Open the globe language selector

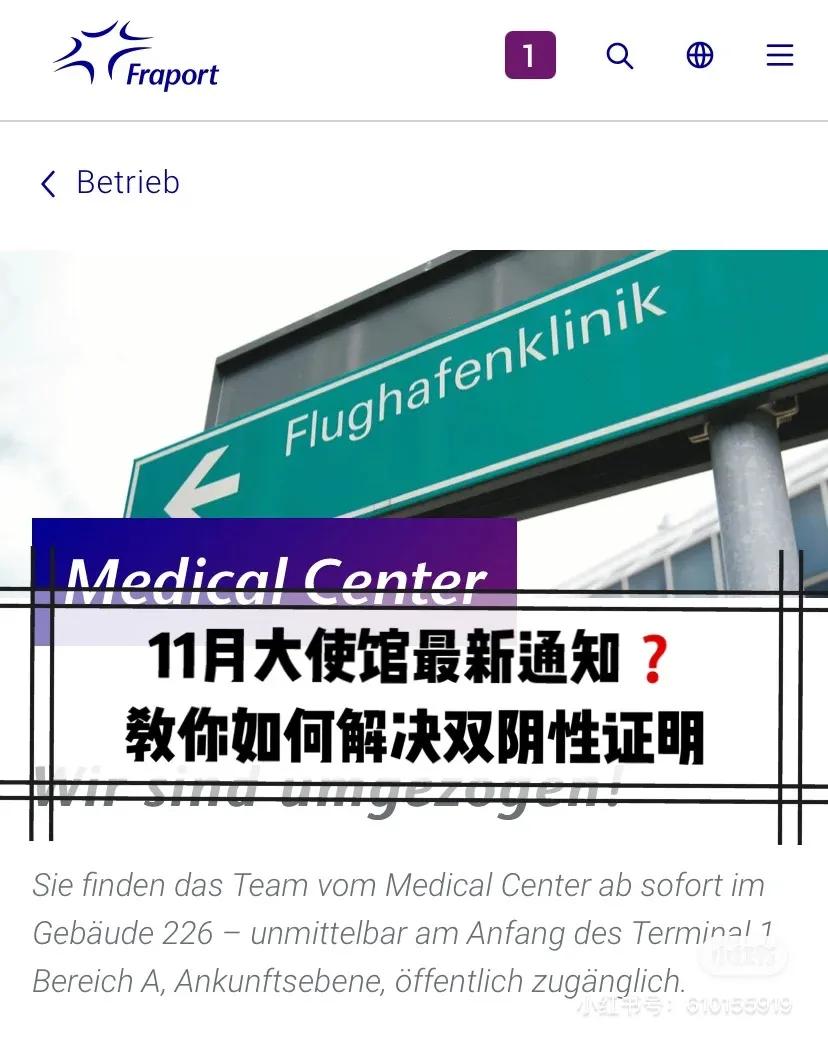tap(700, 56)
